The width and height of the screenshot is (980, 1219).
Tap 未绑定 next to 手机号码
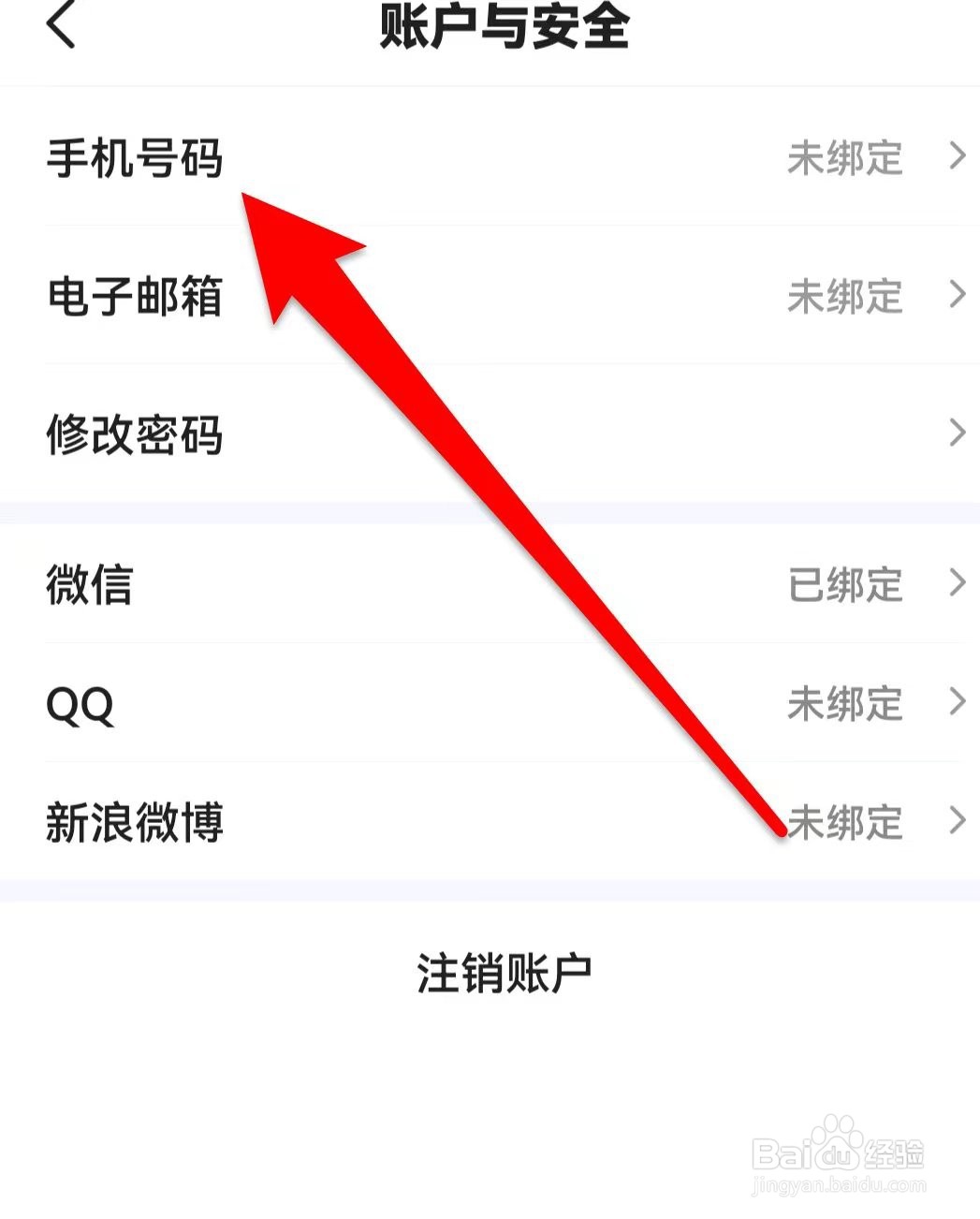845,159
